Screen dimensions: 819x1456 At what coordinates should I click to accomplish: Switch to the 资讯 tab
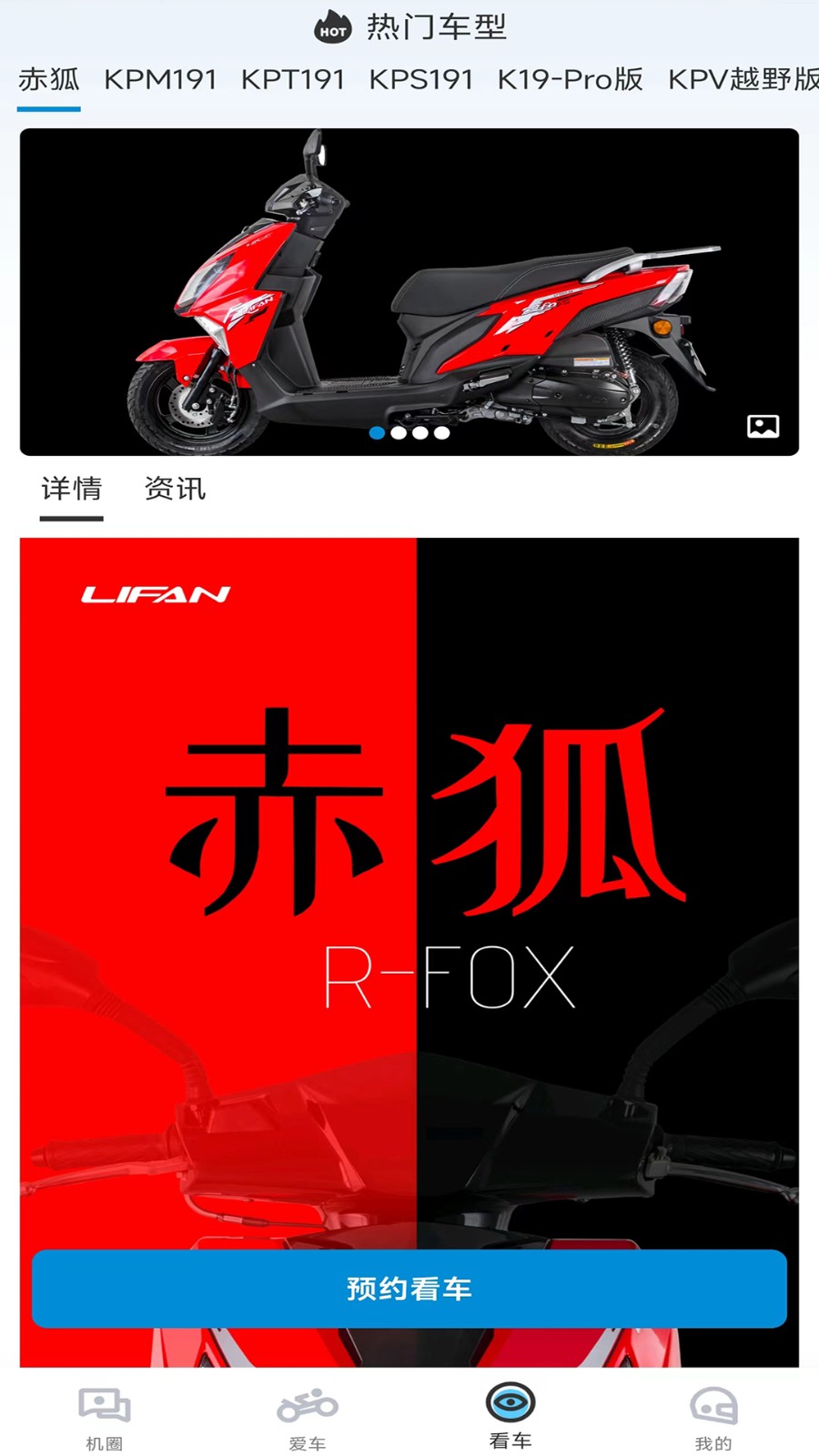(x=175, y=490)
